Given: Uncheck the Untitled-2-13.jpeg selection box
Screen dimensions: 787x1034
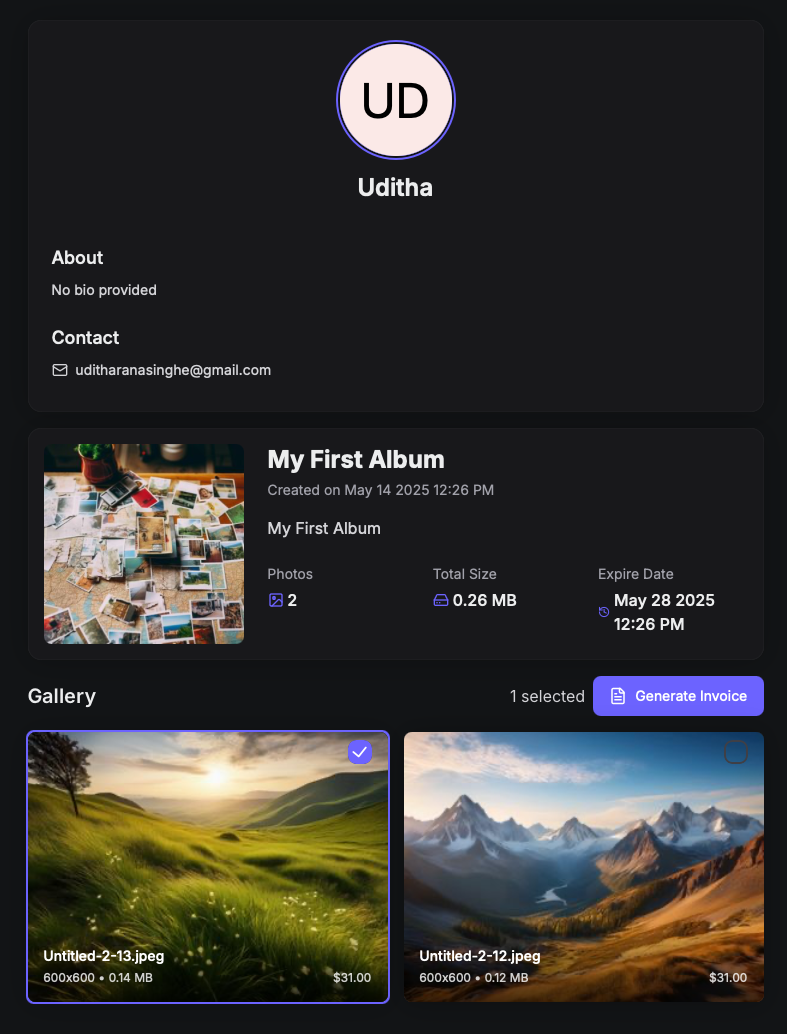Looking at the screenshot, I should (360, 752).
